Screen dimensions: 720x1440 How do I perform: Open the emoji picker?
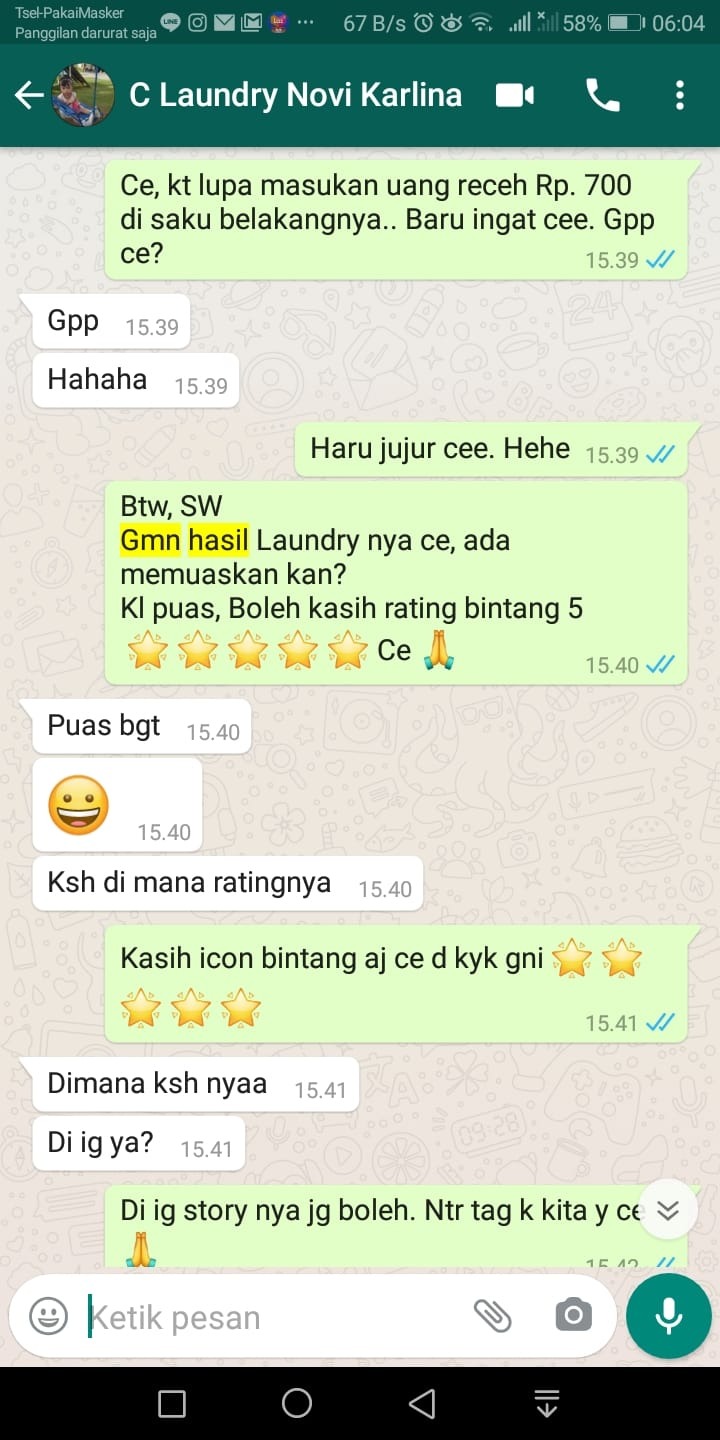[48, 1316]
